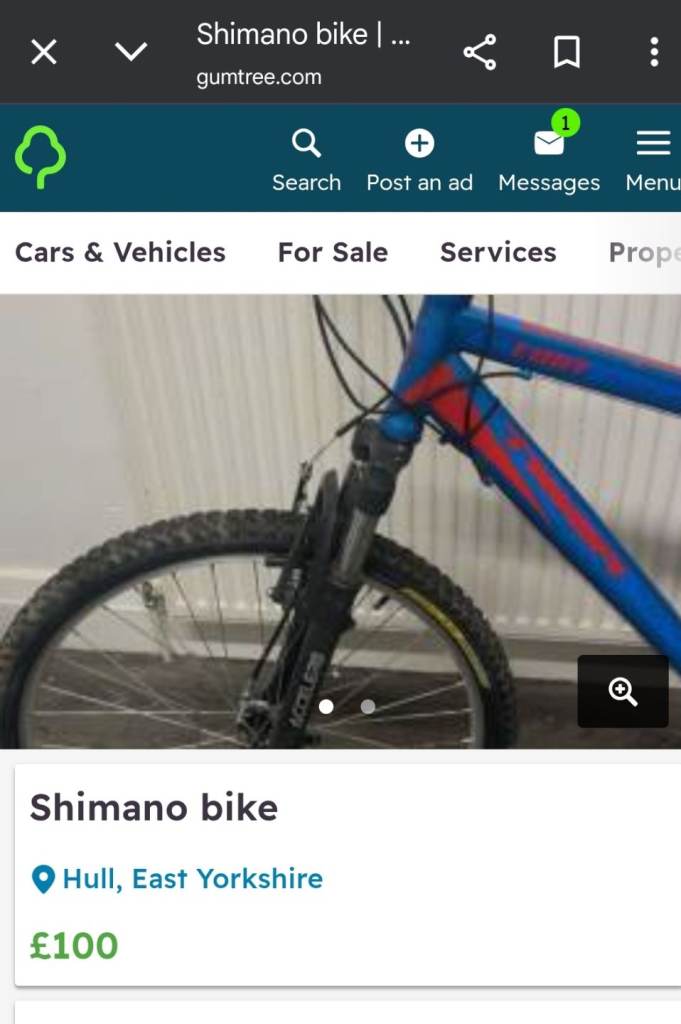The image size is (681, 1024).
Task: Select Services category
Action: [x=498, y=252]
